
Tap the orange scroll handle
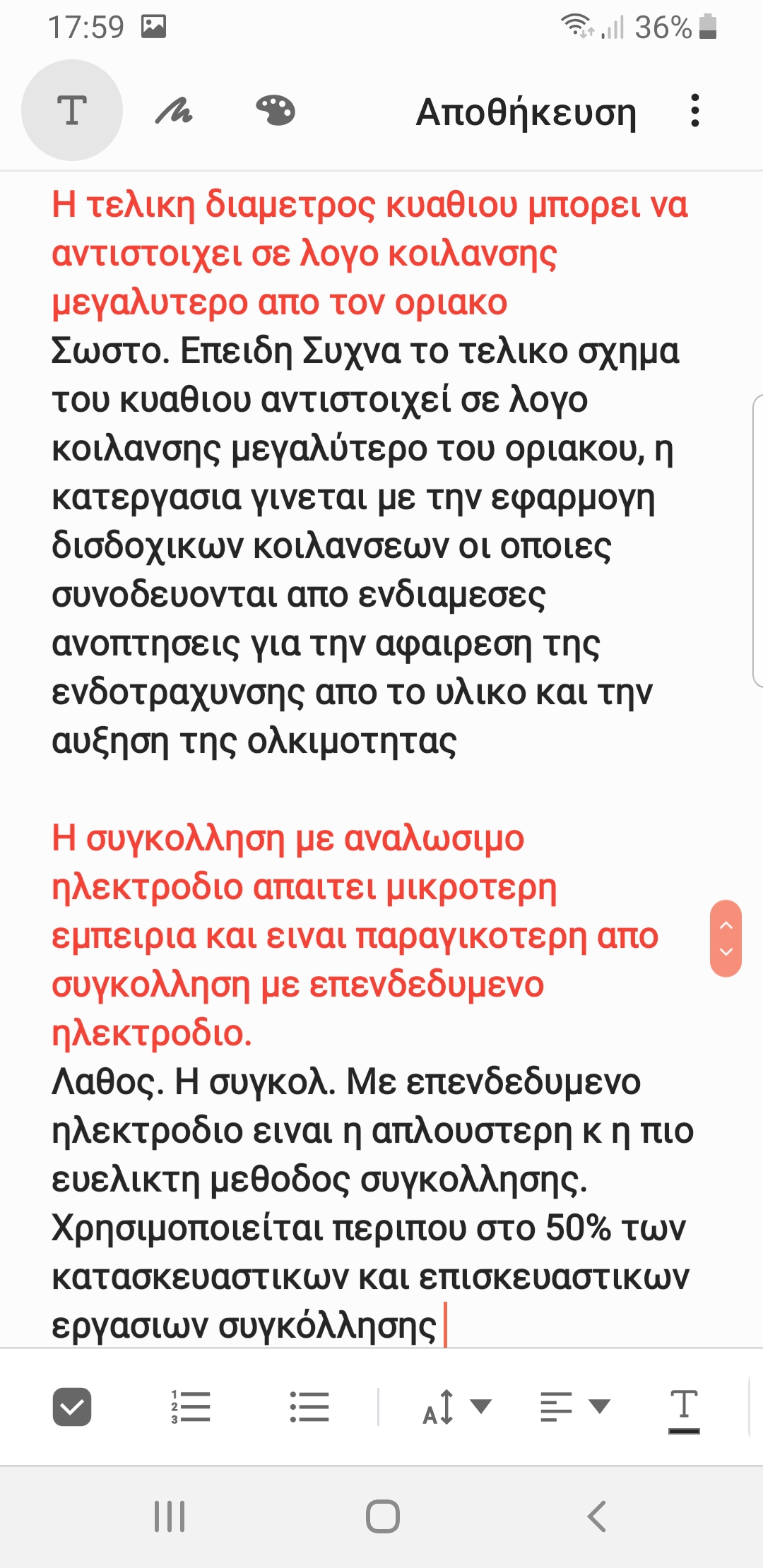tap(726, 939)
